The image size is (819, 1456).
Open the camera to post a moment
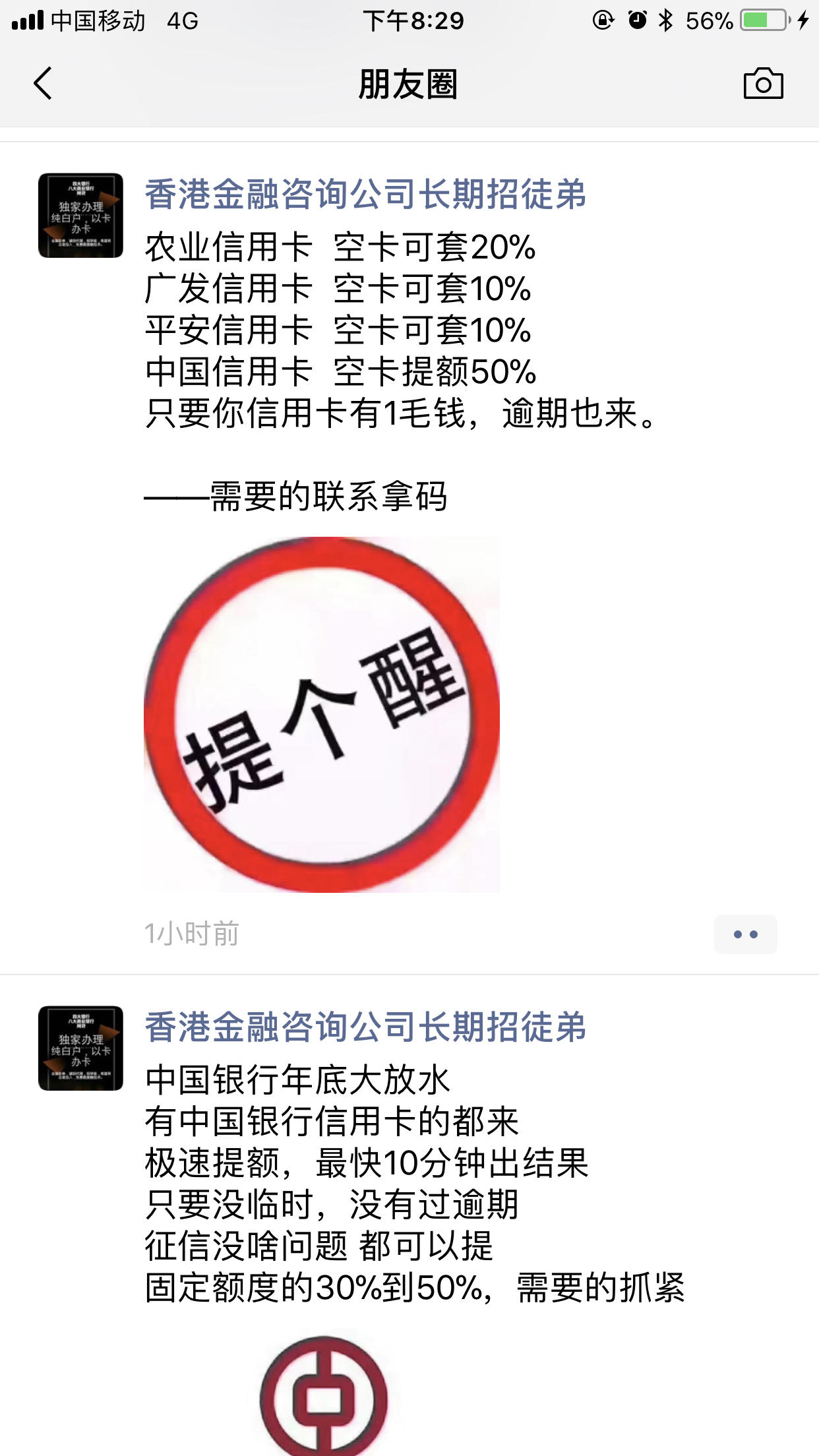[x=763, y=84]
